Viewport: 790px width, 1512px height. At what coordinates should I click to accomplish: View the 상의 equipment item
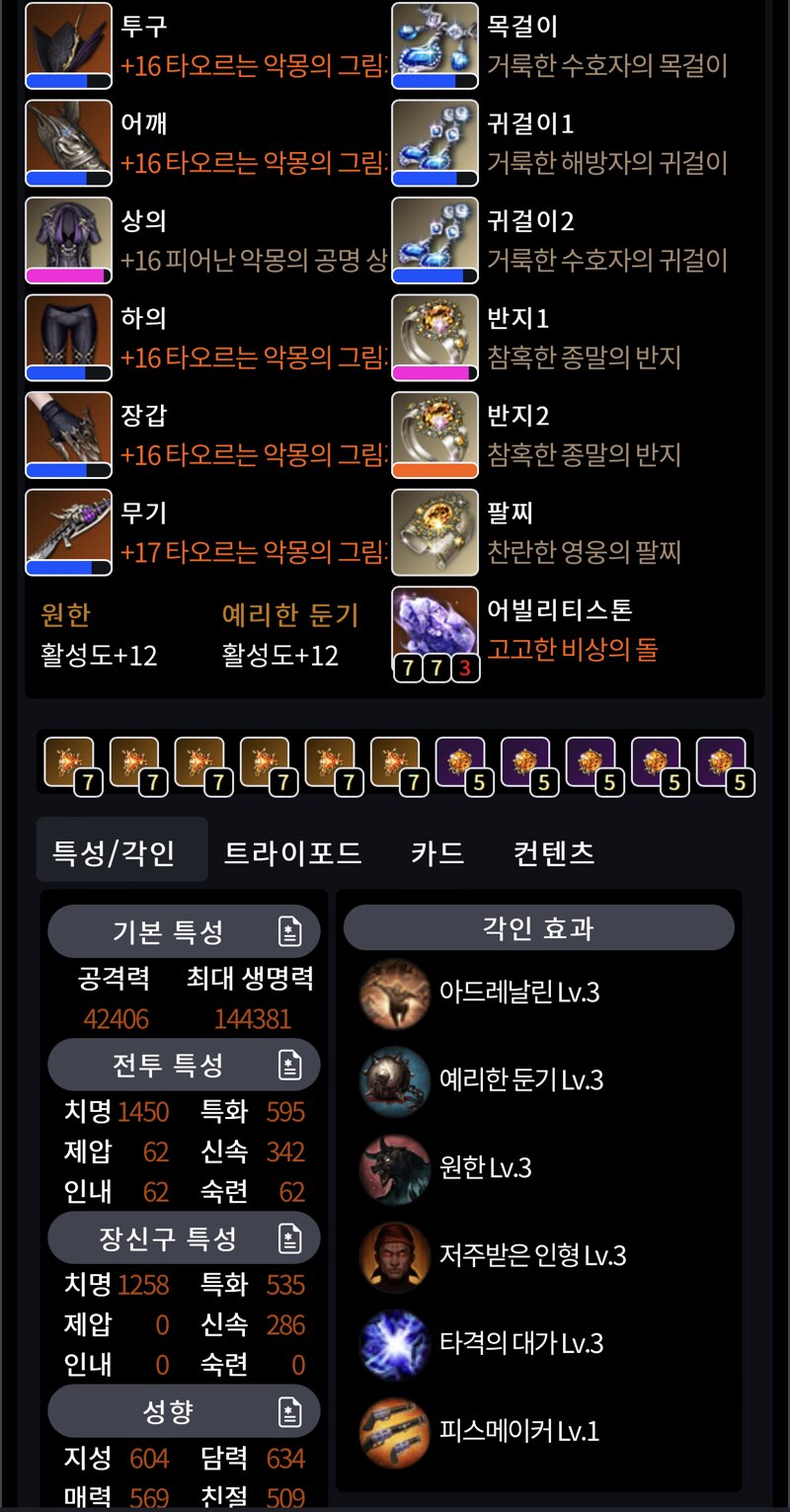[x=69, y=241]
